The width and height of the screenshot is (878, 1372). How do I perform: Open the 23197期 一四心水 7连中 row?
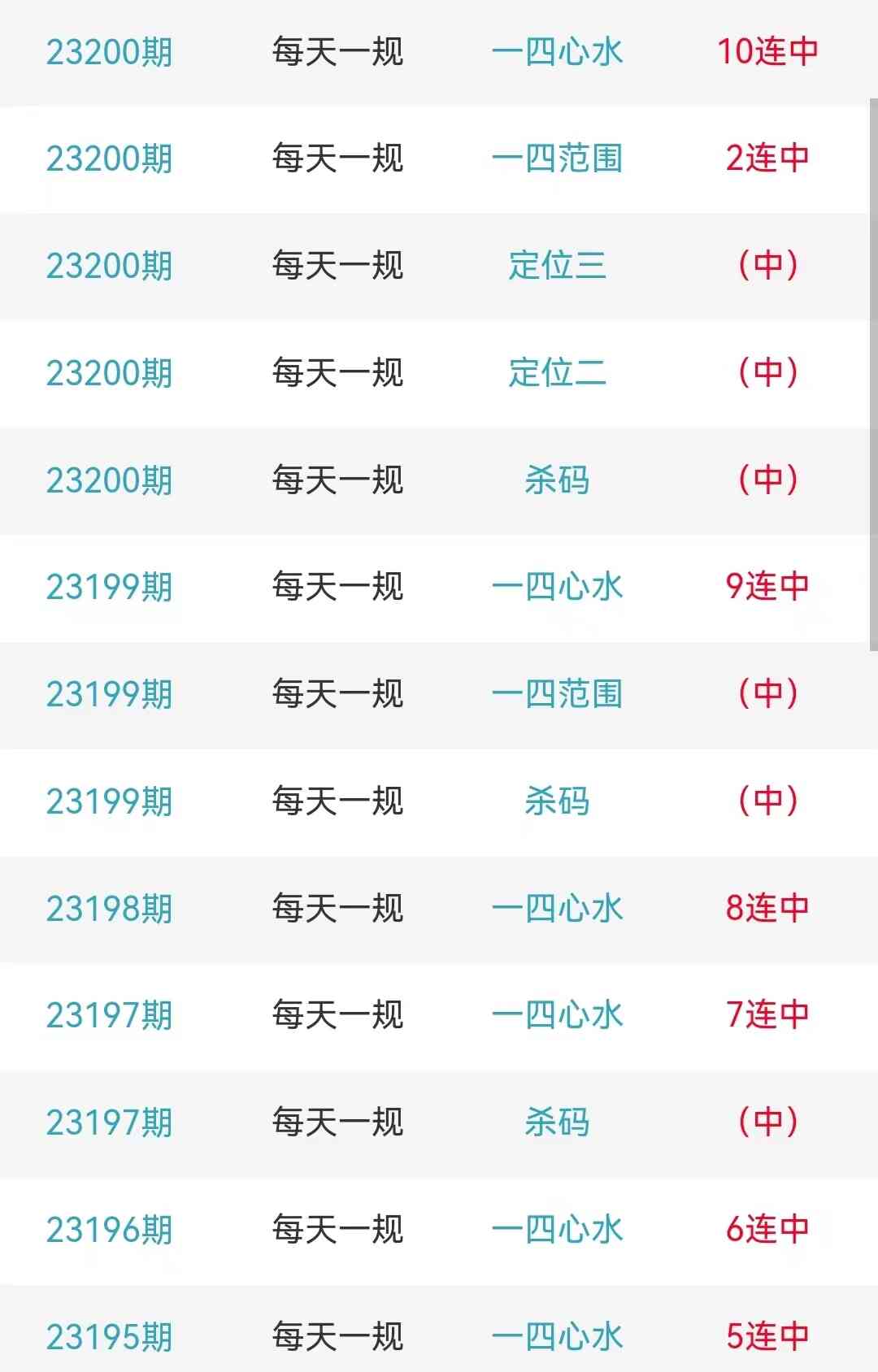click(x=557, y=1015)
